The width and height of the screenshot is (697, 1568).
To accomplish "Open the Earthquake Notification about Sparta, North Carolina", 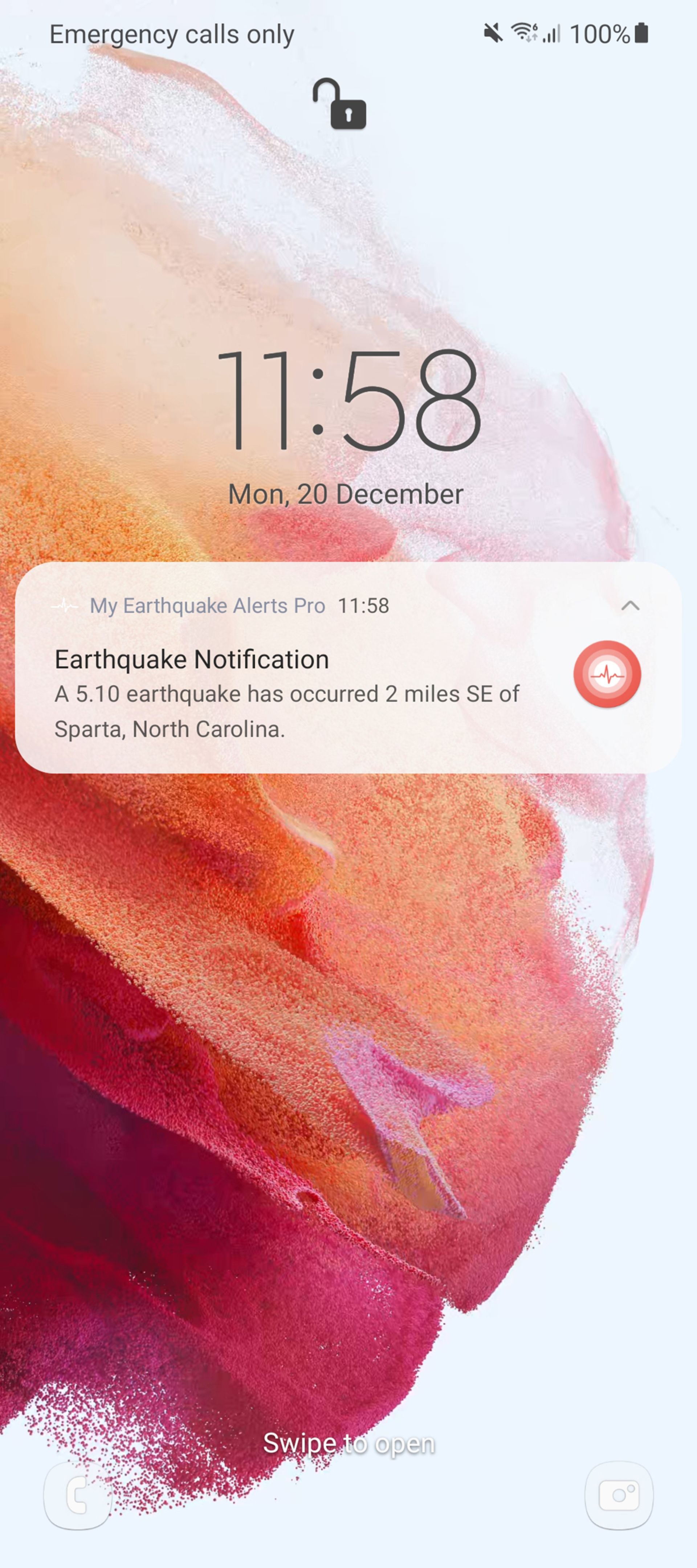I will click(286, 694).
